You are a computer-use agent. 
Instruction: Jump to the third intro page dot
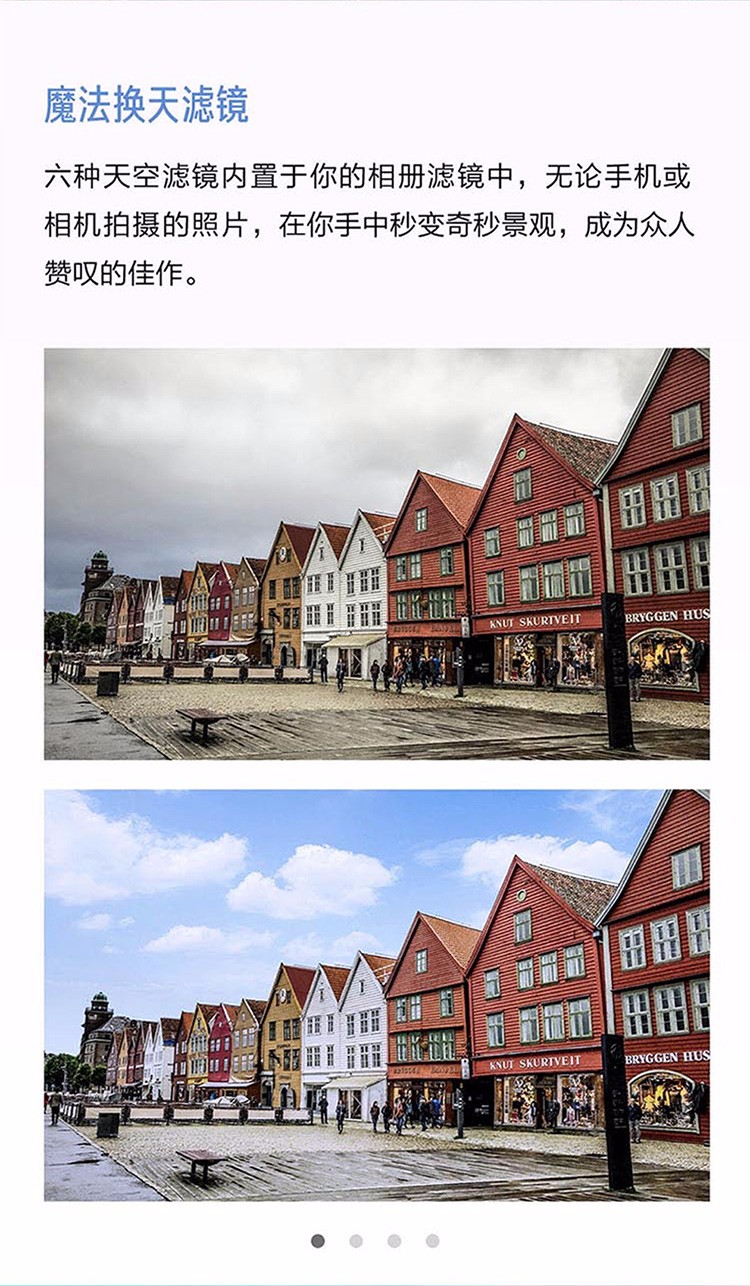pos(394,1241)
